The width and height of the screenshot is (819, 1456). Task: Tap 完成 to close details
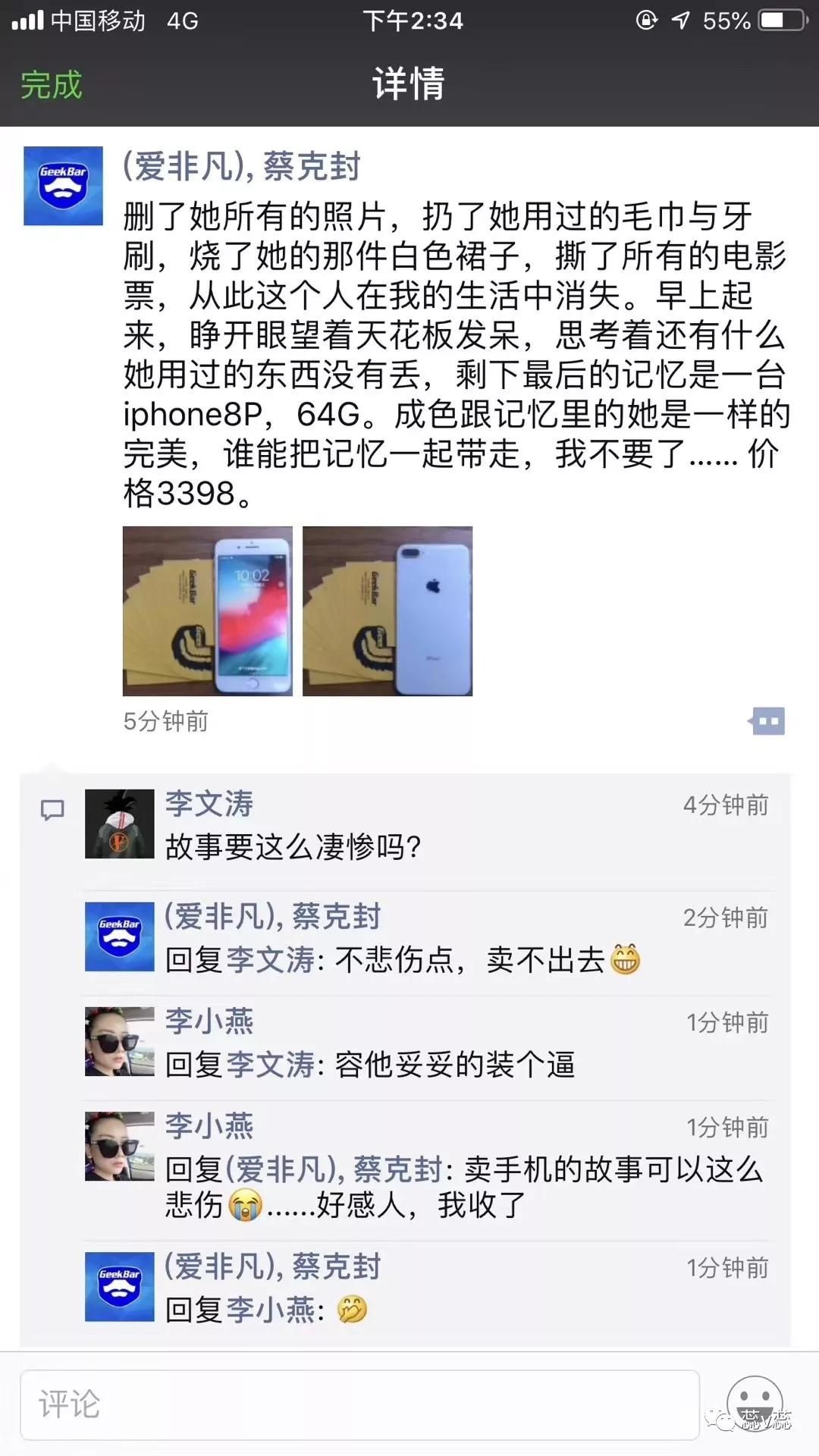coord(51,84)
